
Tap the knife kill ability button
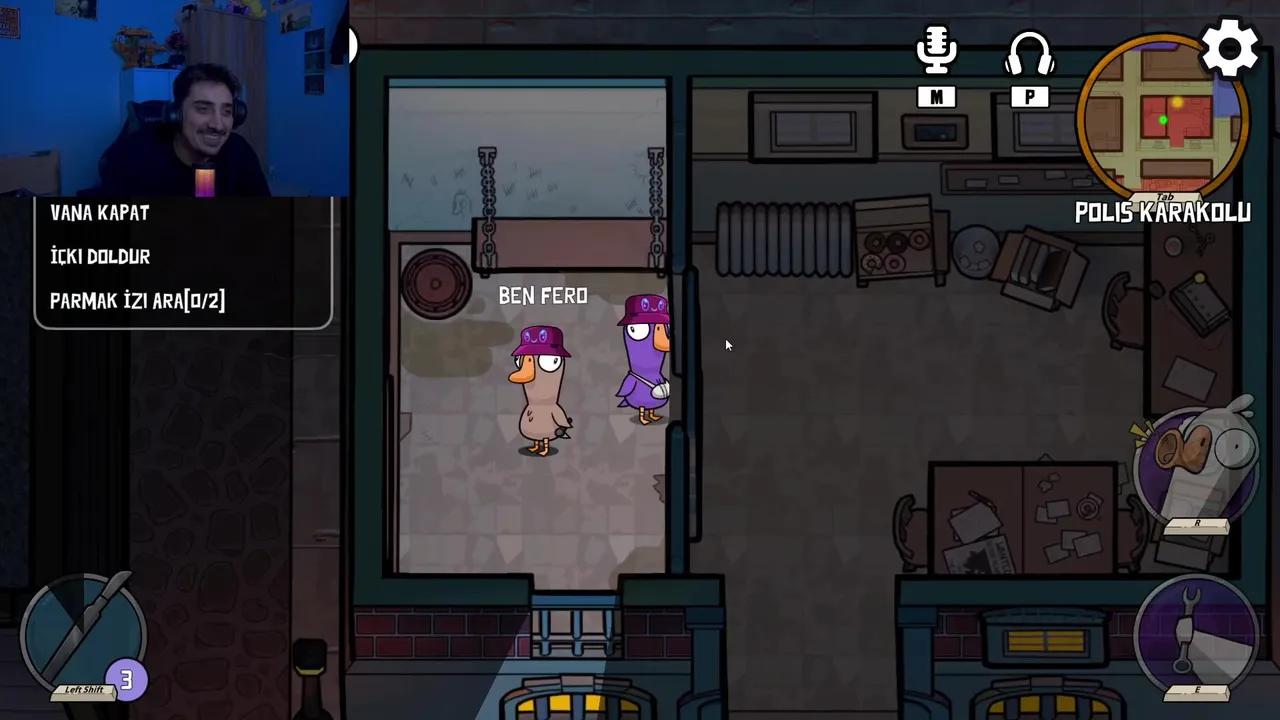[x=84, y=634]
